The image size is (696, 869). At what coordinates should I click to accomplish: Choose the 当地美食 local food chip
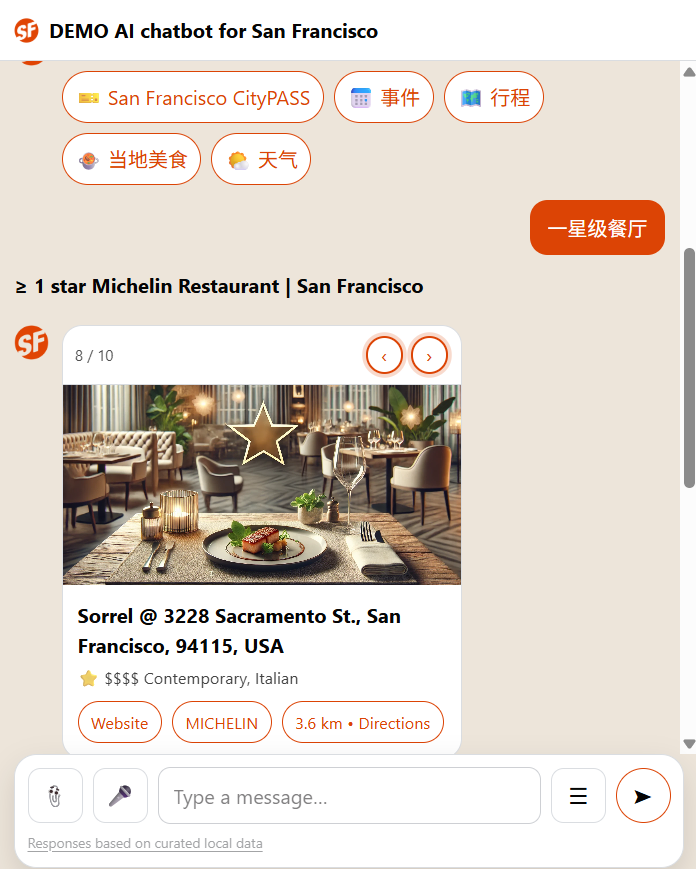tap(132, 160)
